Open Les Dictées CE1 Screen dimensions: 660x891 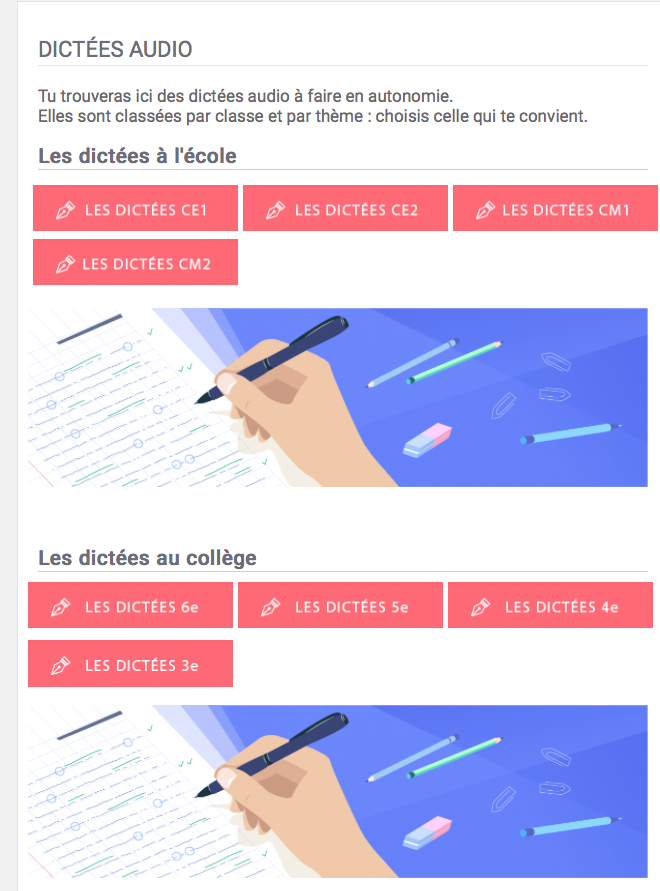[135, 209]
